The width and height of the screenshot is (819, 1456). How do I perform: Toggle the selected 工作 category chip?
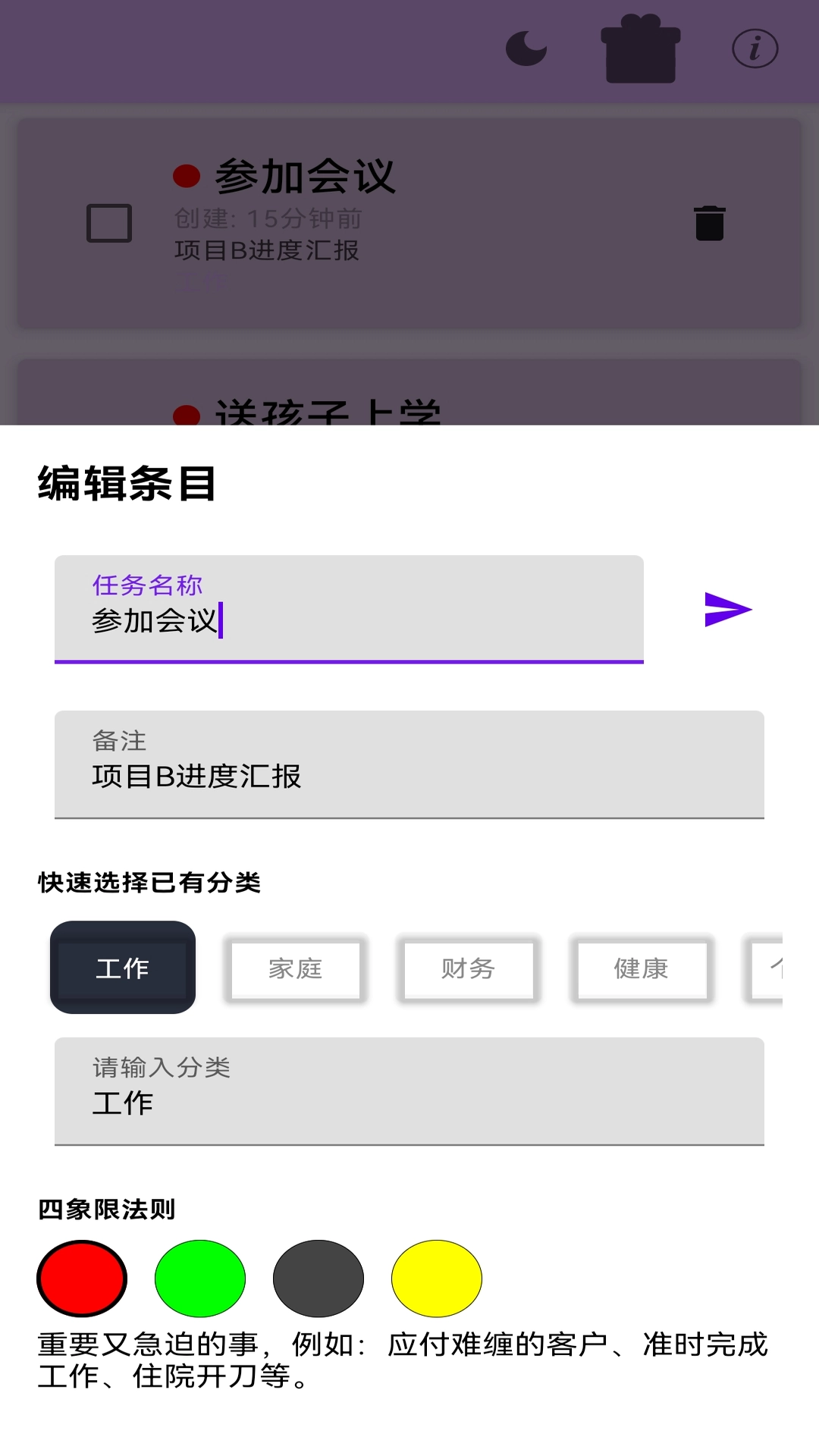point(122,967)
